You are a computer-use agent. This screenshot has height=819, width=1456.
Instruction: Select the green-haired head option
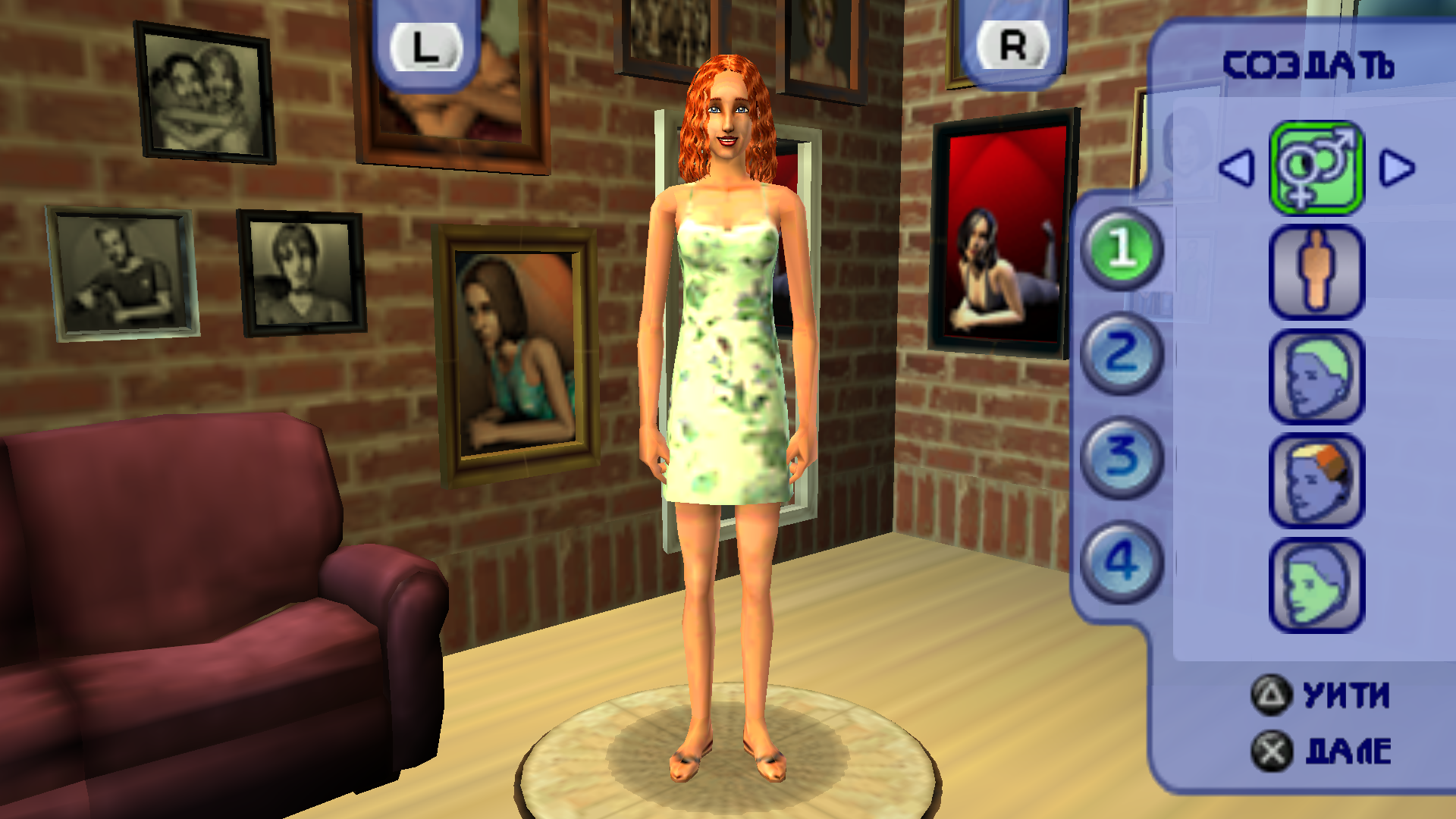(1316, 376)
